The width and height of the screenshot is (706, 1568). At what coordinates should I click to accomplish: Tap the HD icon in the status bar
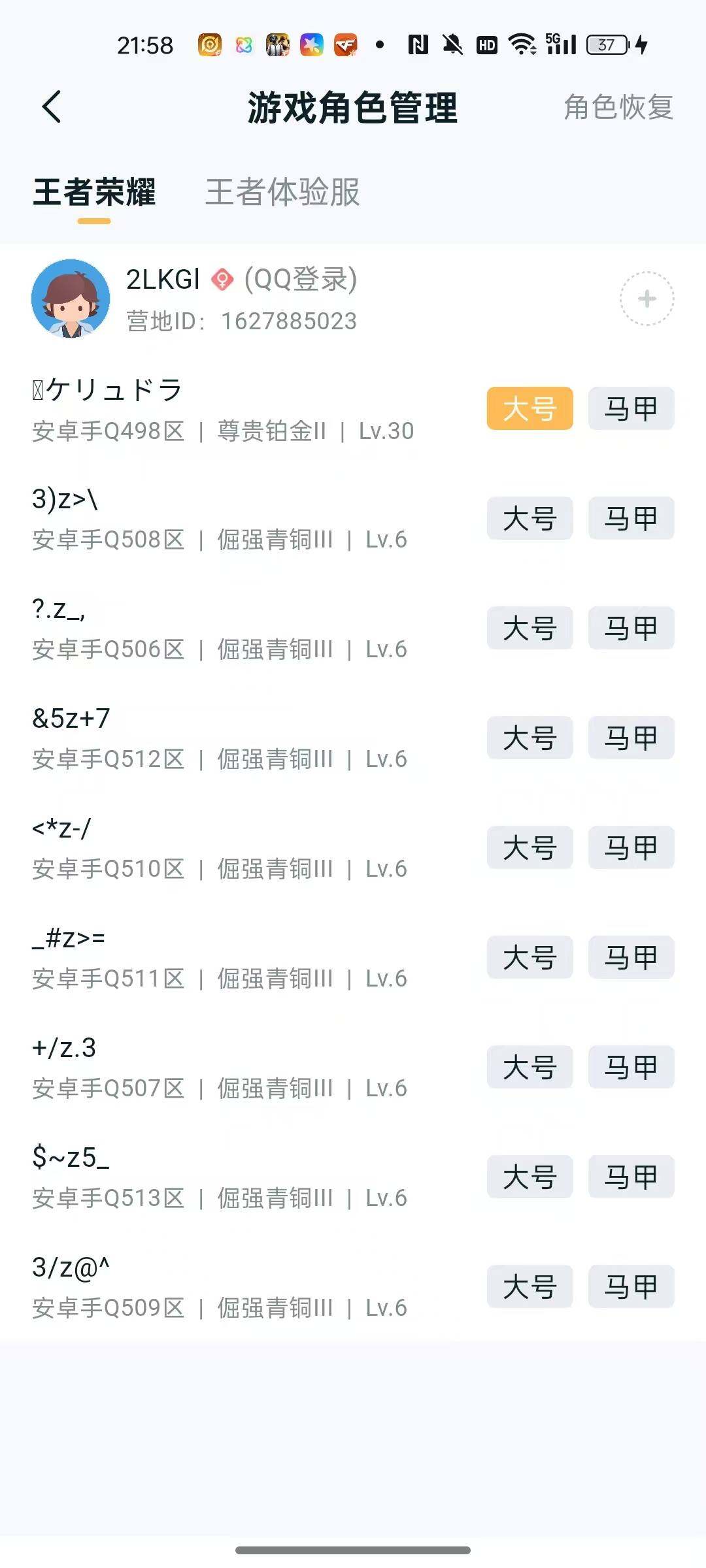486,46
